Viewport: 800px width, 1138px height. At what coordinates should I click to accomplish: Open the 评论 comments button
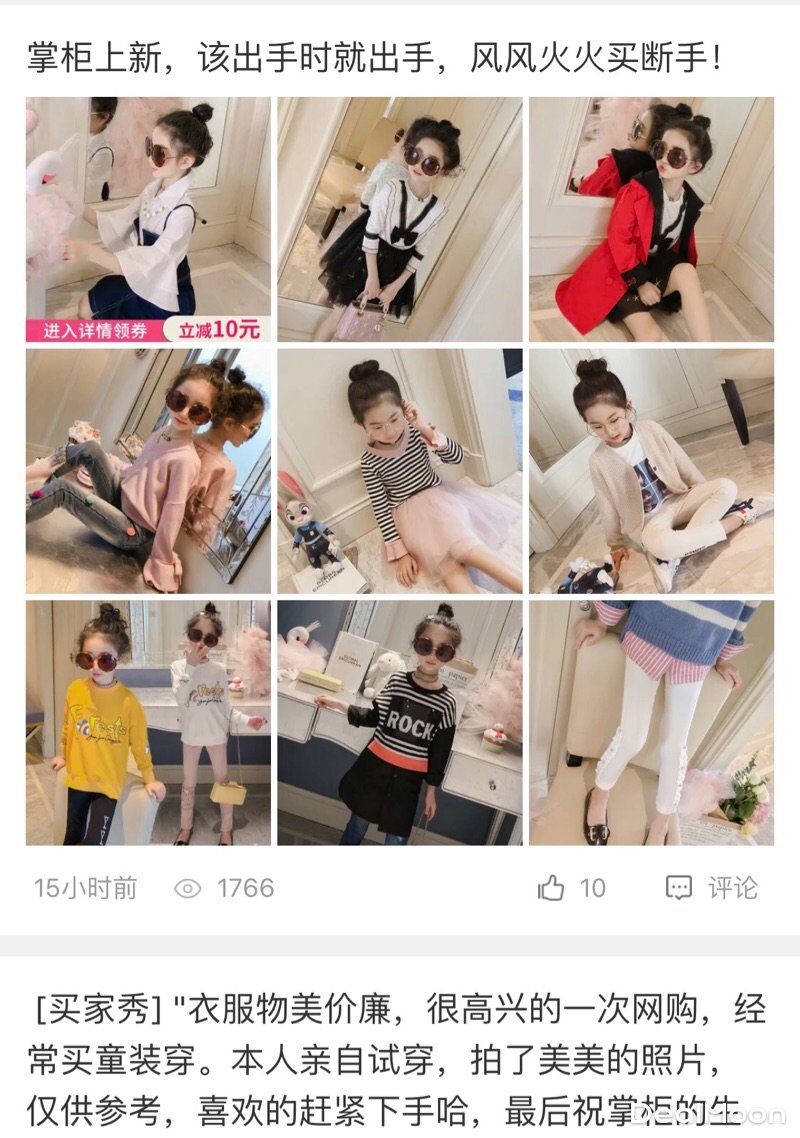(x=712, y=888)
